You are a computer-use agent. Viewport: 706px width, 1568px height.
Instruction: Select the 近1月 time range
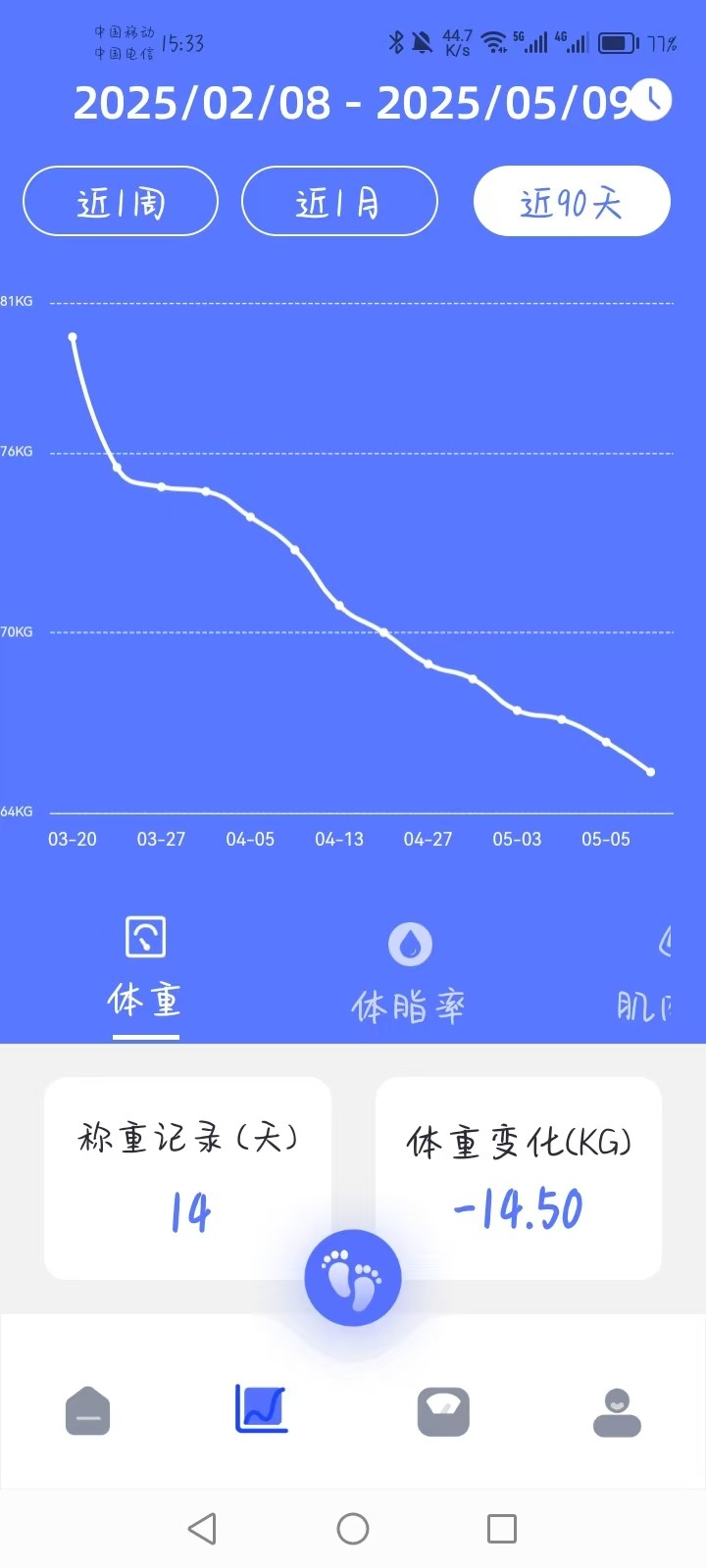click(x=339, y=202)
